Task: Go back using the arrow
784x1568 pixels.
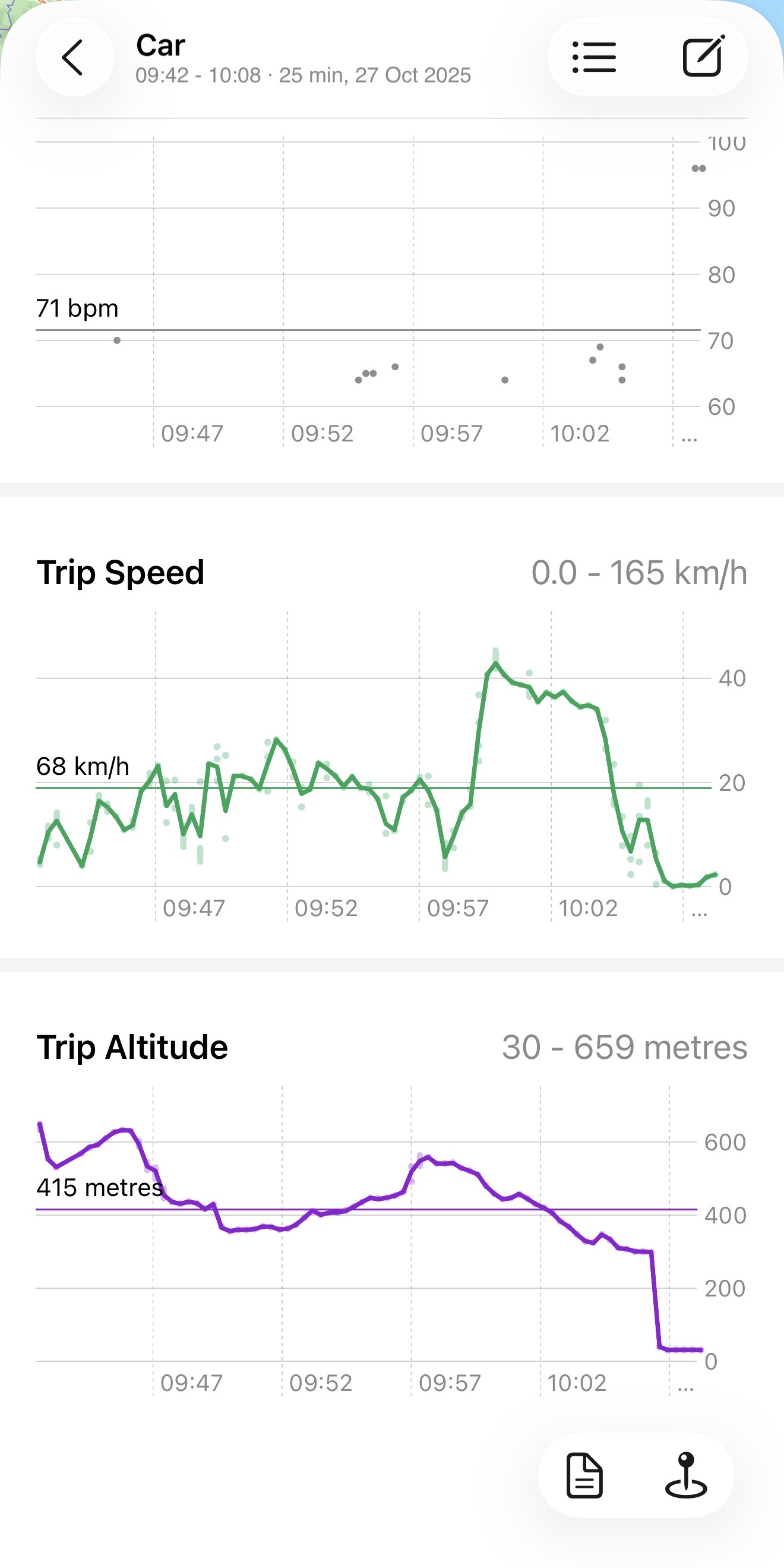Action: click(74, 57)
